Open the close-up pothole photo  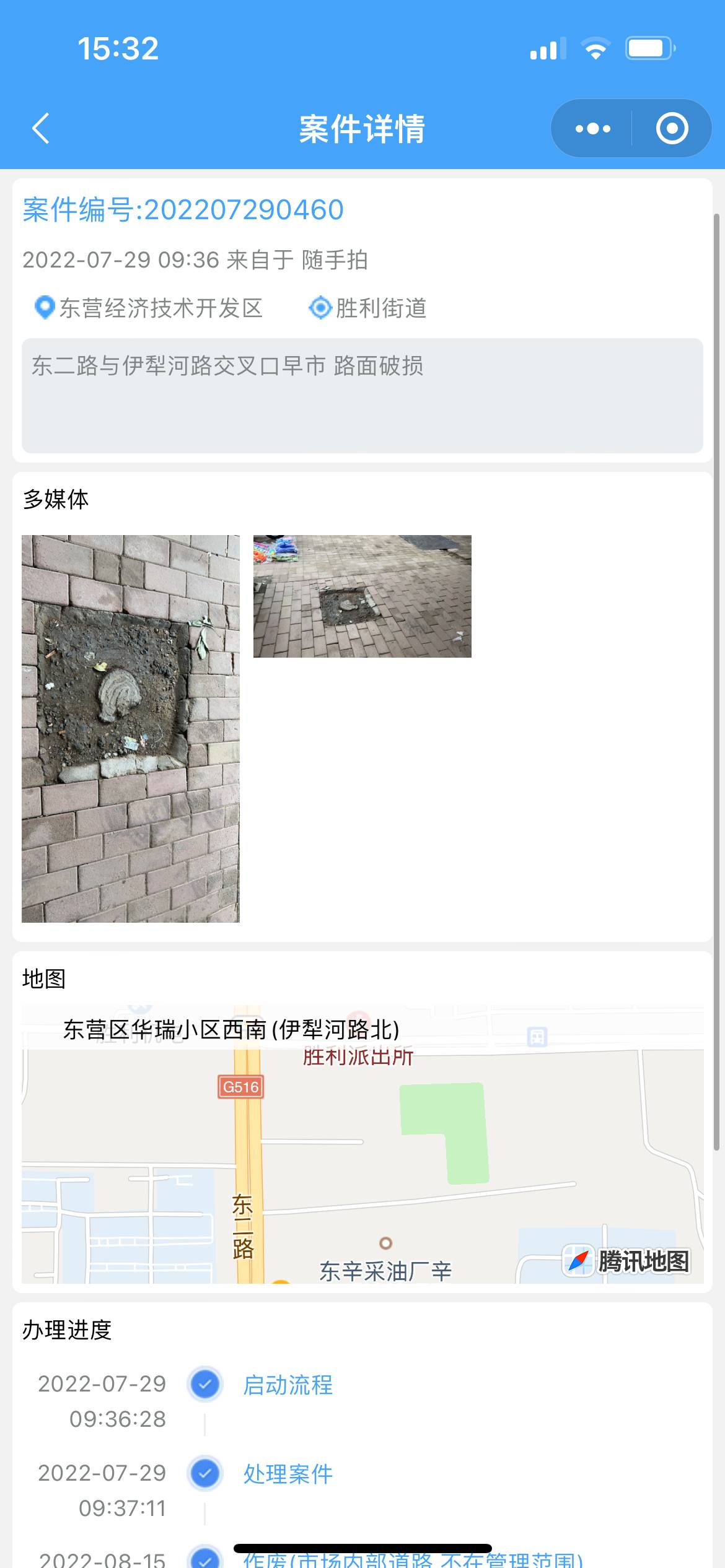131,729
